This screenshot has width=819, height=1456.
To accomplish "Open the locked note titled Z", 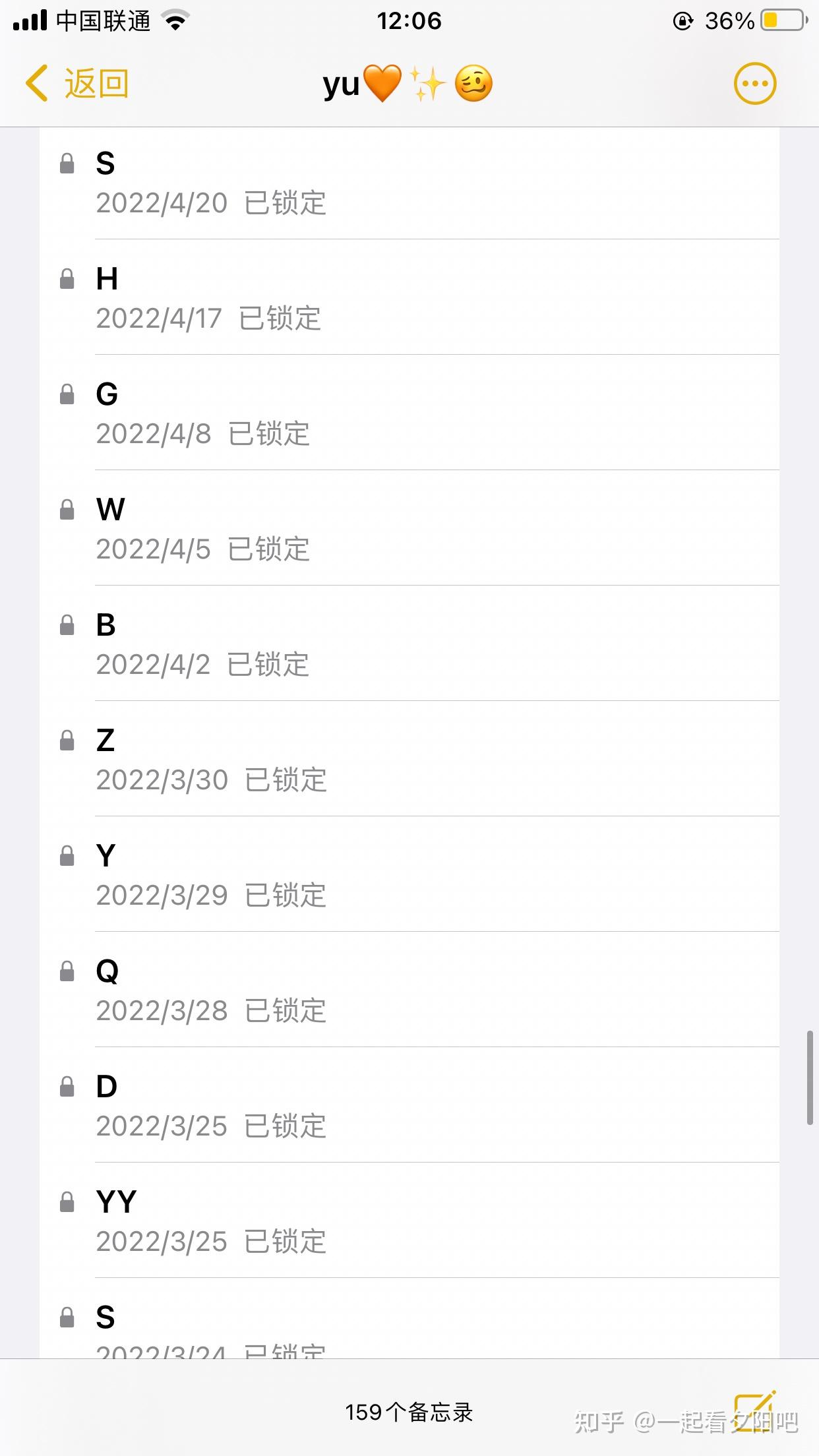I will [x=409, y=760].
